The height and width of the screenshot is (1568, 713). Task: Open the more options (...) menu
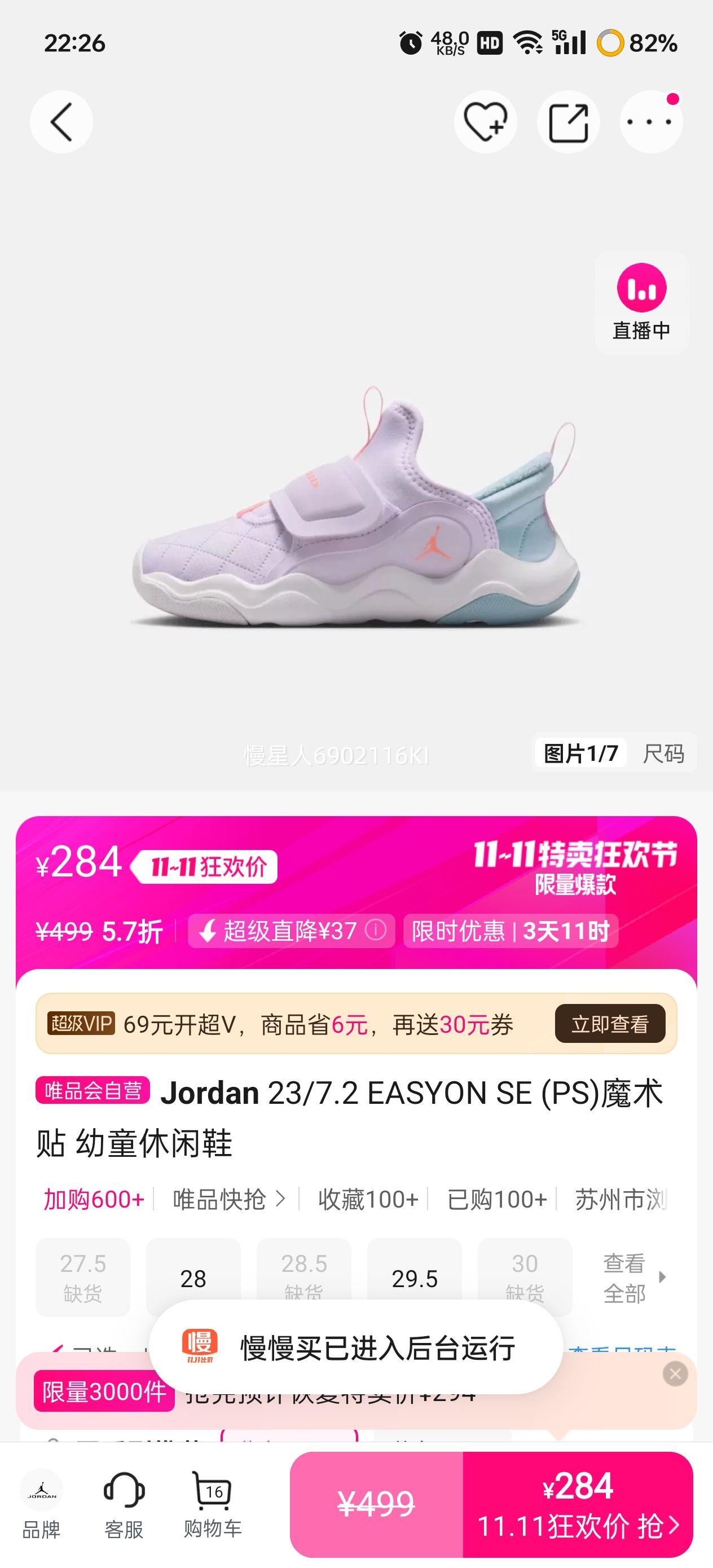tap(650, 121)
